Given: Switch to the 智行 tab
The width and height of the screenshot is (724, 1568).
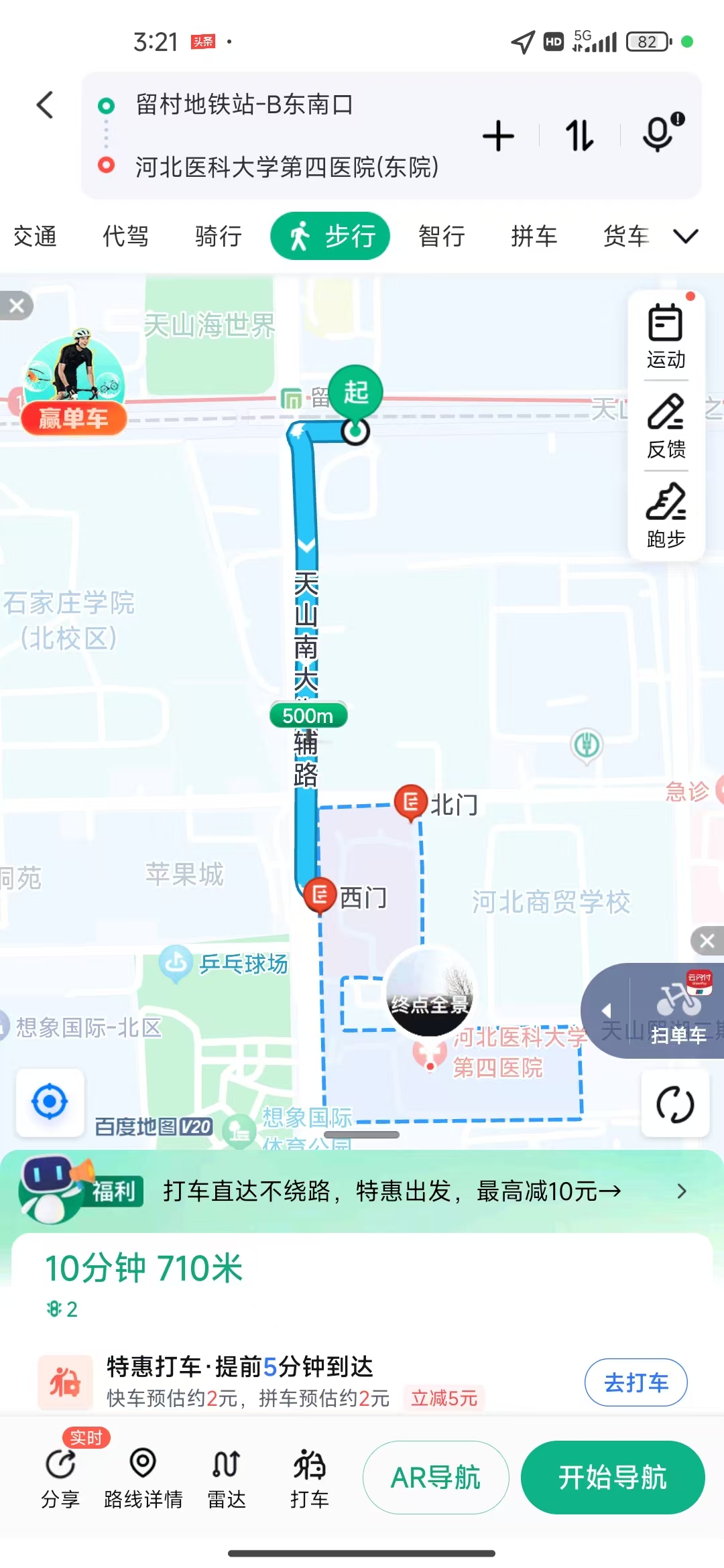Looking at the screenshot, I should click(x=441, y=236).
